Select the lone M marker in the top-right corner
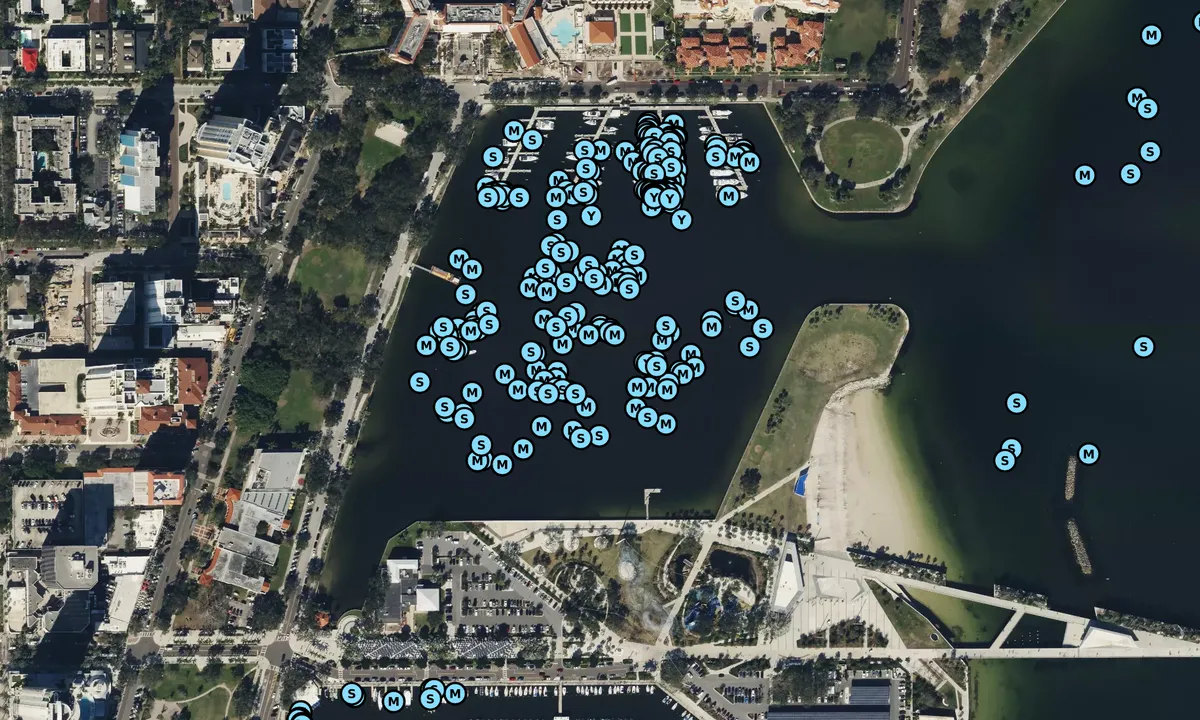The height and width of the screenshot is (720, 1200). (x=1151, y=35)
